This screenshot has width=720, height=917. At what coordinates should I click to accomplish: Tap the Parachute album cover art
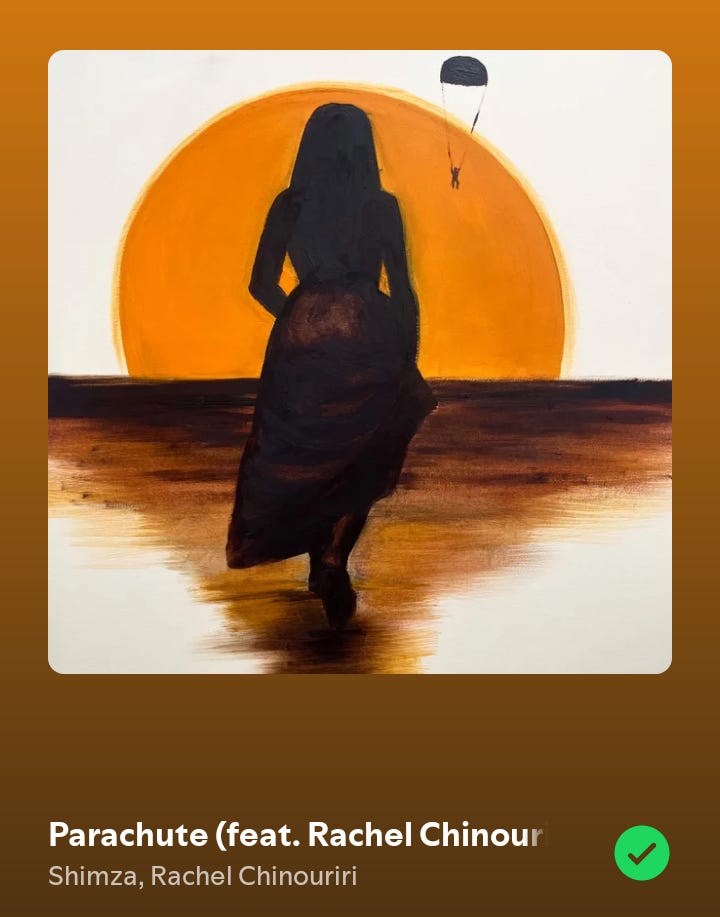tap(360, 362)
